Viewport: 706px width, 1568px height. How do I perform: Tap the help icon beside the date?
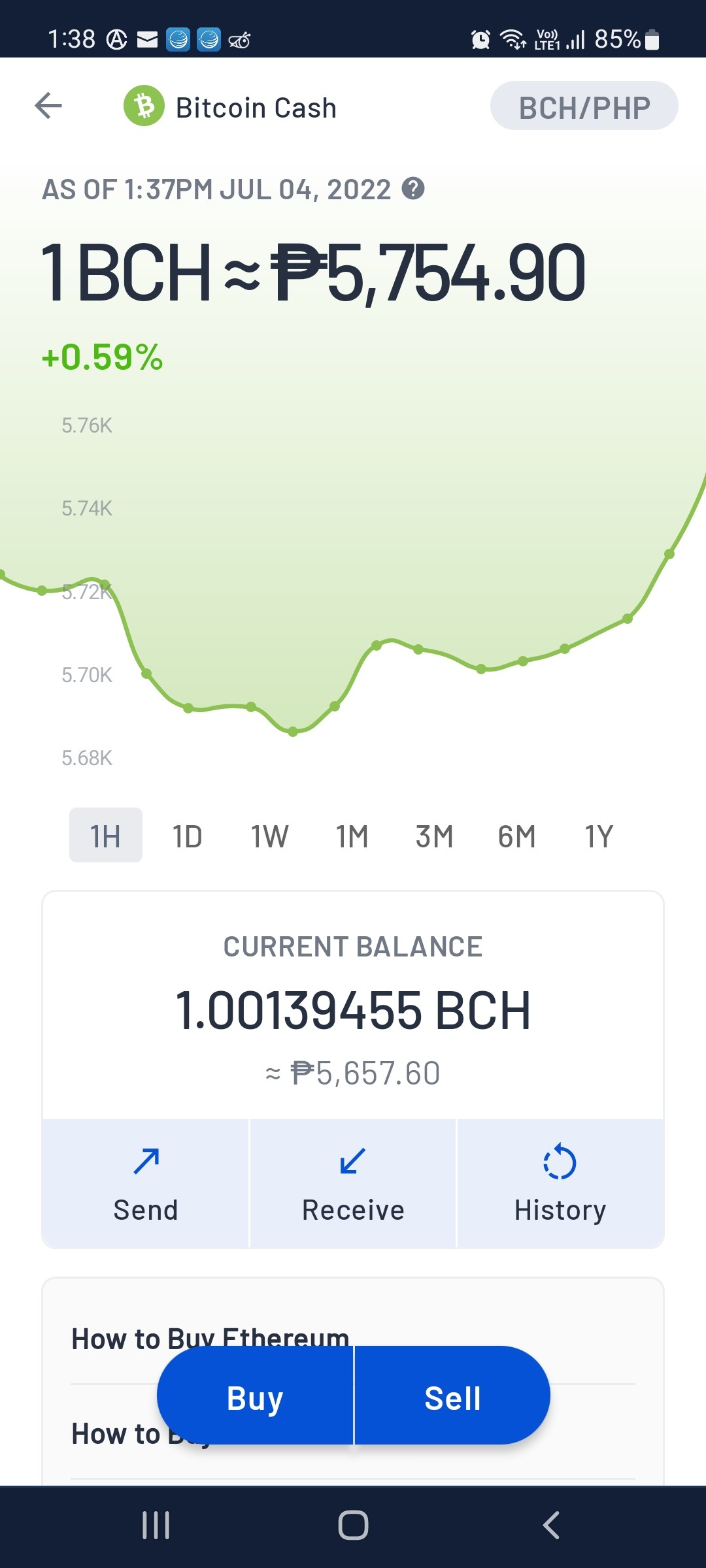coord(413,189)
